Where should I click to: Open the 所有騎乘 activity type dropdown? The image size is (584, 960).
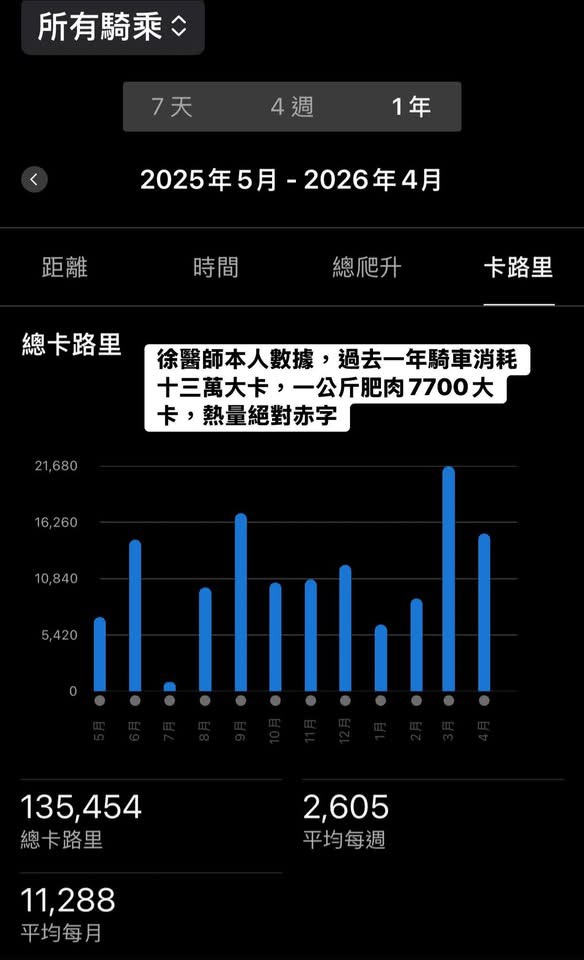(x=113, y=26)
